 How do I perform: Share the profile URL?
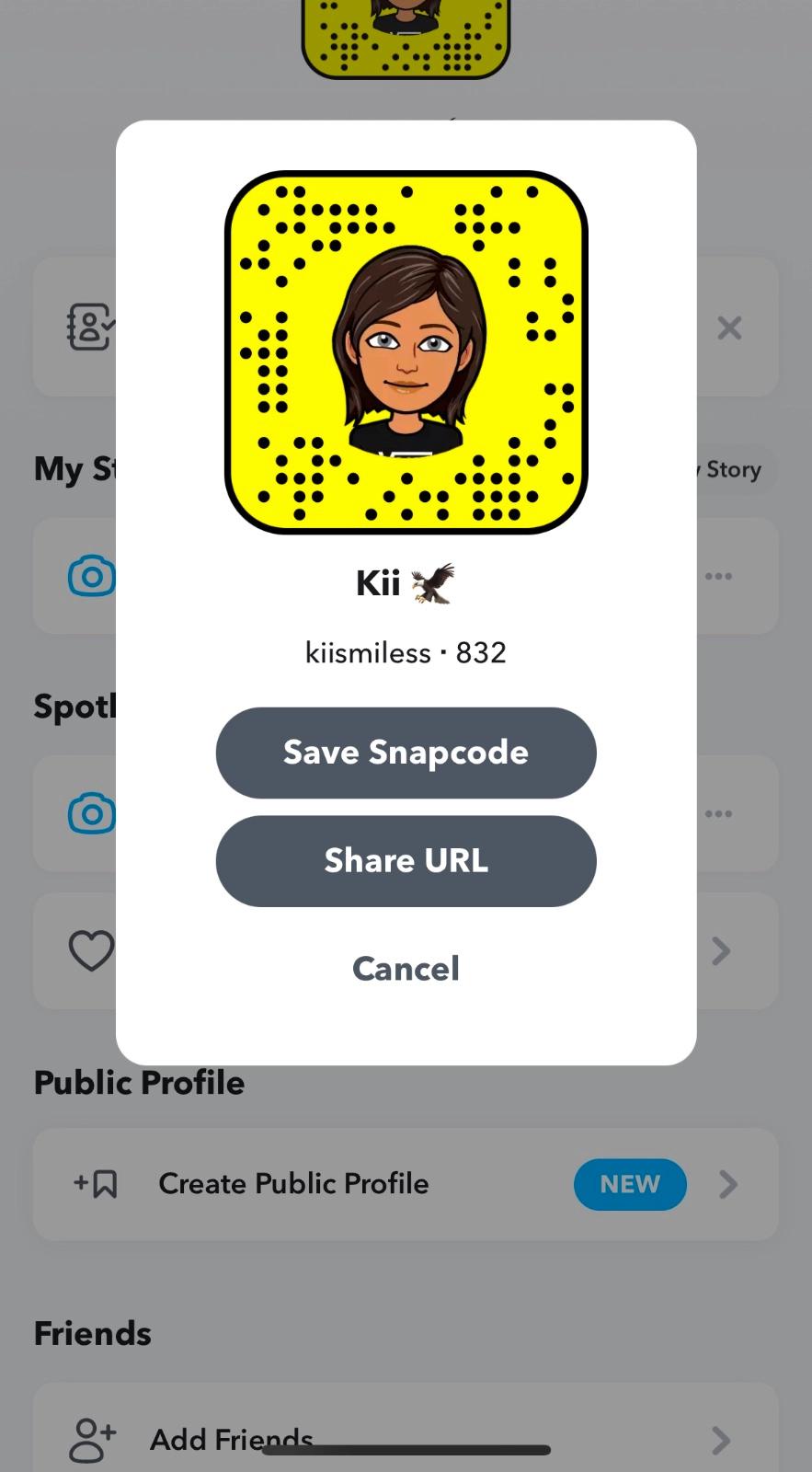[406, 861]
